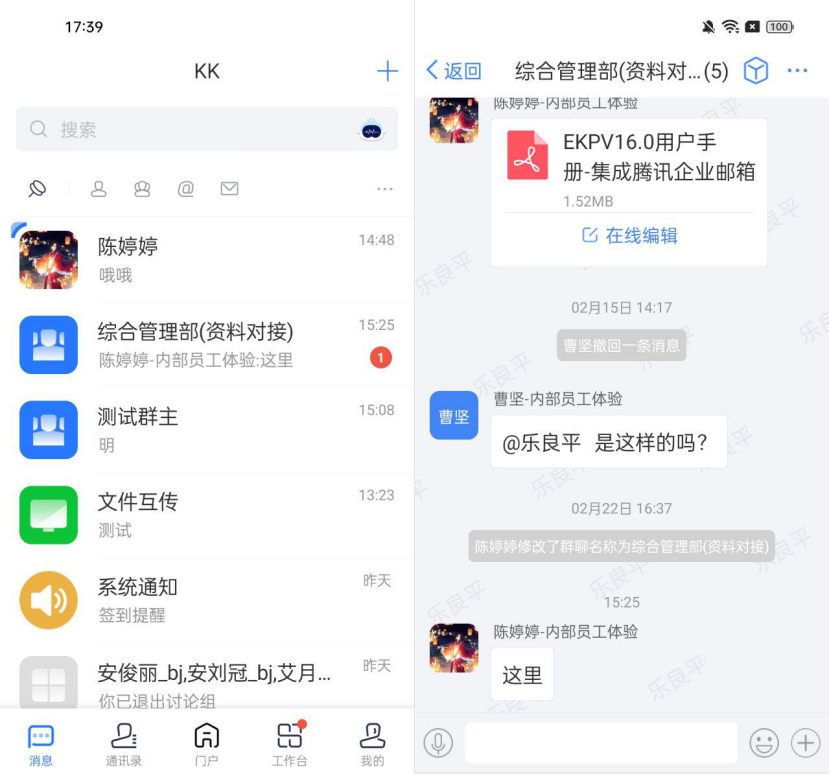
Task: Switch to the 我的 tab
Action: [x=372, y=745]
